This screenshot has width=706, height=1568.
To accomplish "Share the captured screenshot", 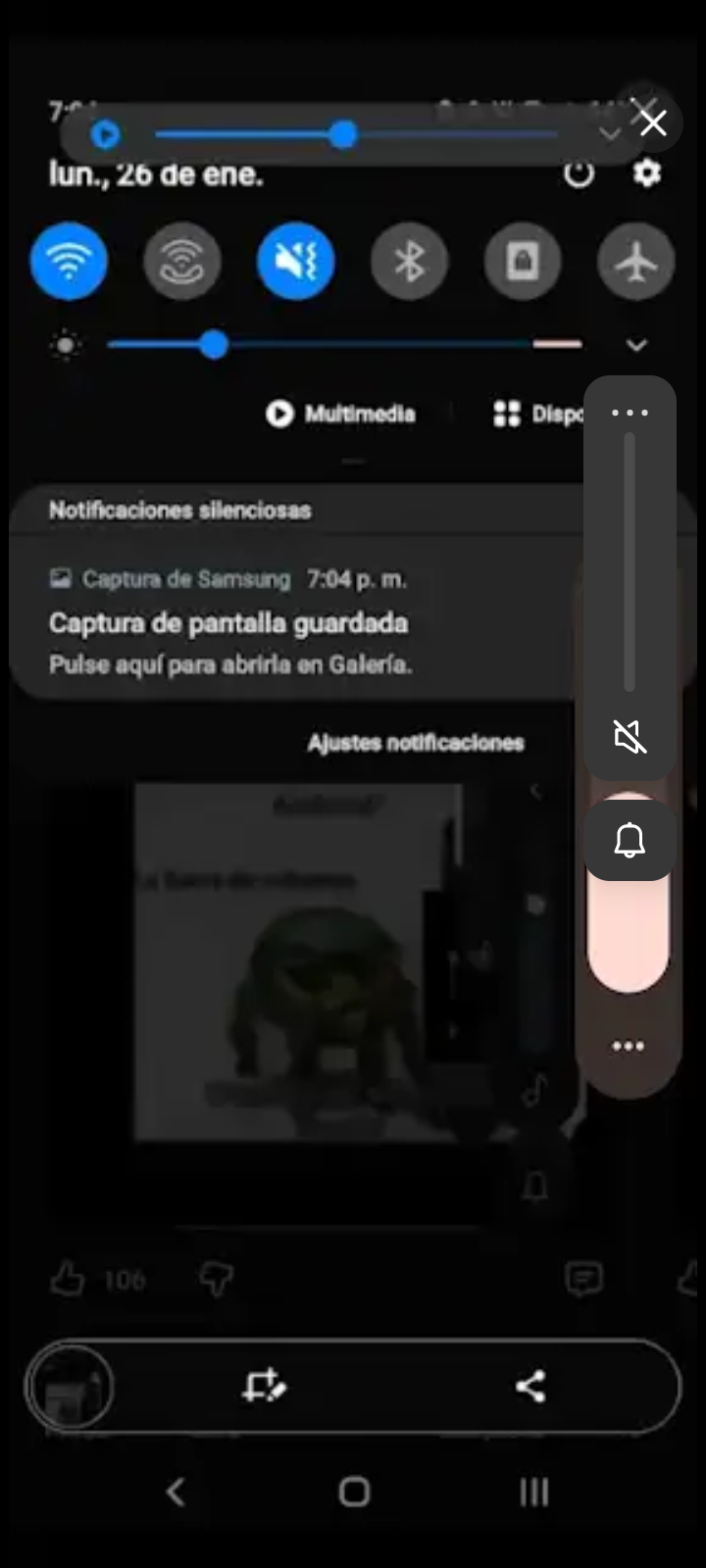I will 530,1386.
